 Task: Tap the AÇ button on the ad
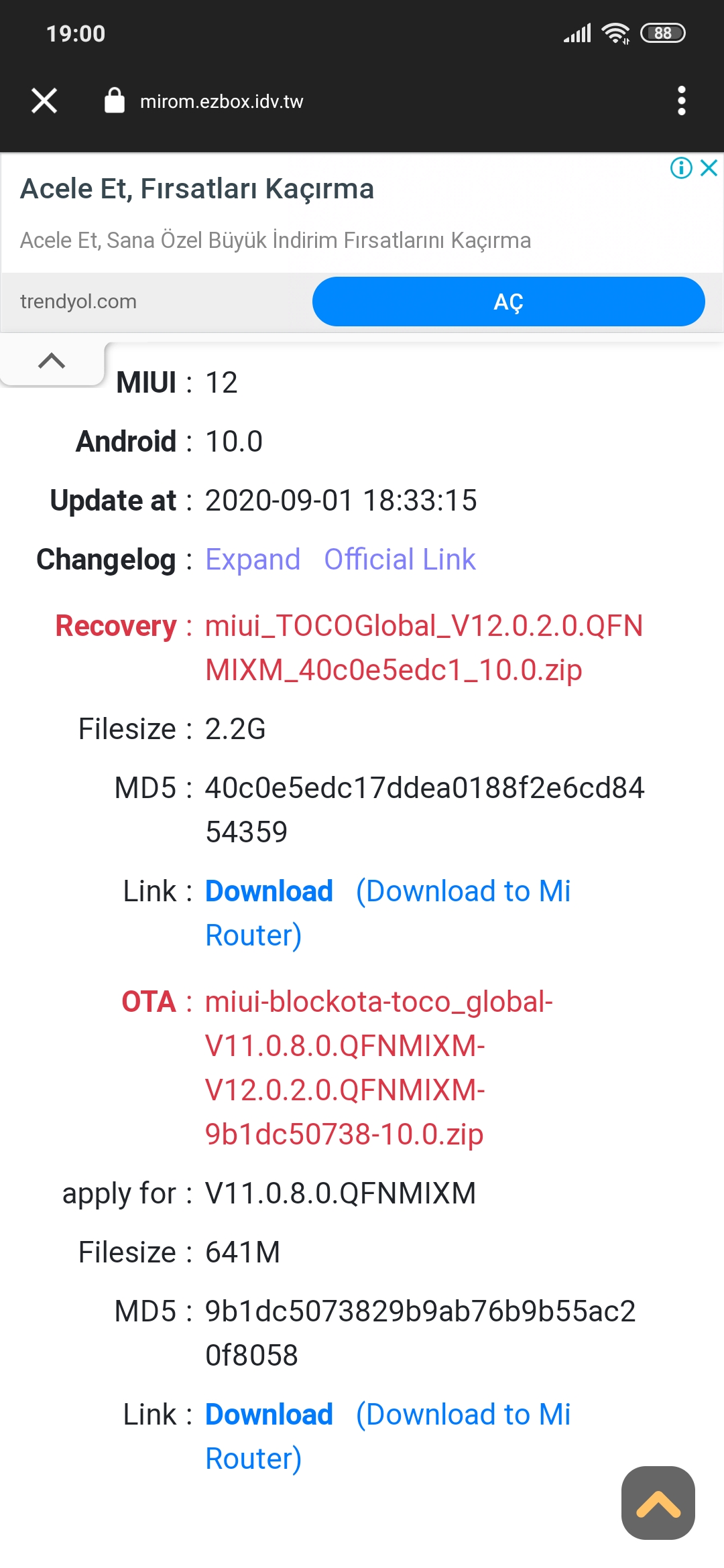click(x=508, y=302)
